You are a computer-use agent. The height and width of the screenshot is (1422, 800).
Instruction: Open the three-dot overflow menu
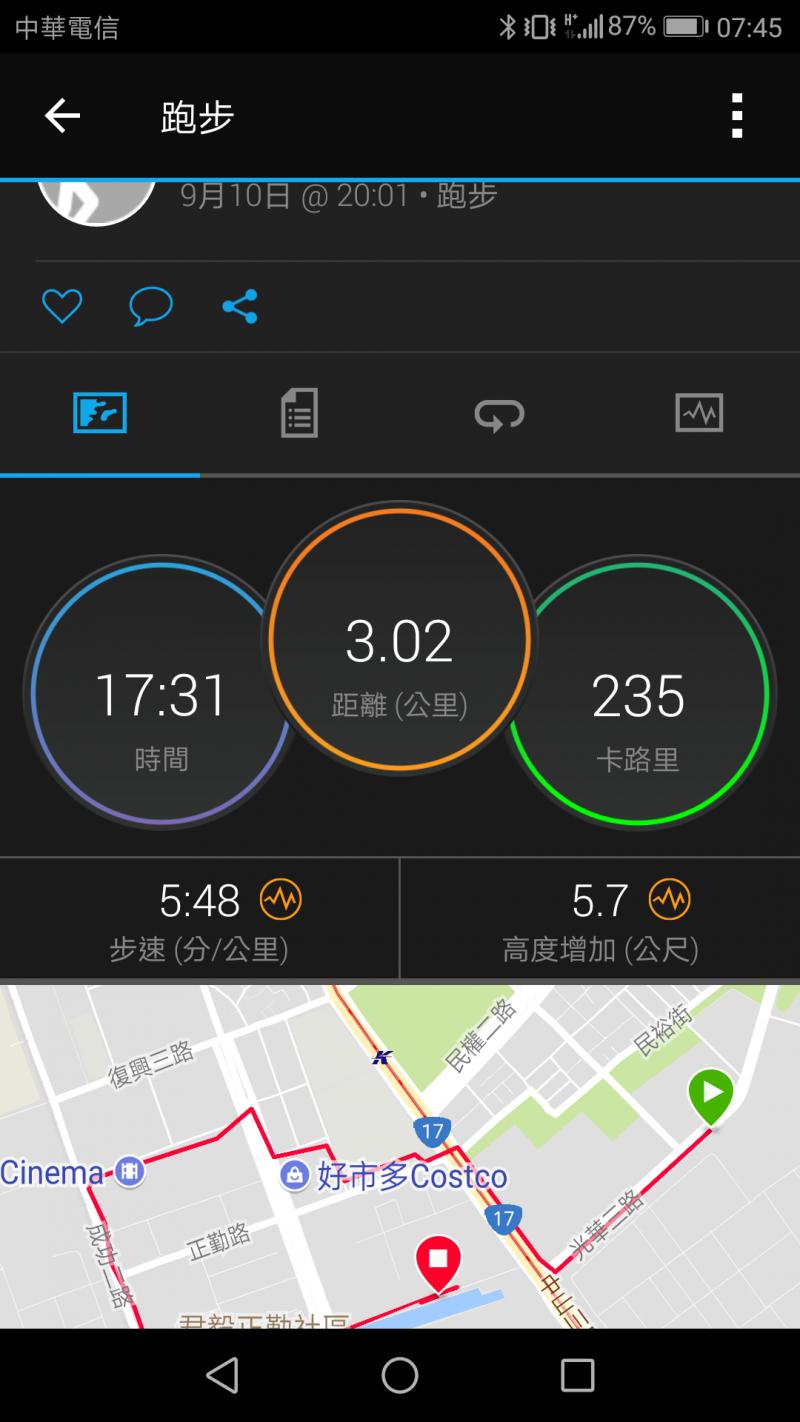pos(737,116)
